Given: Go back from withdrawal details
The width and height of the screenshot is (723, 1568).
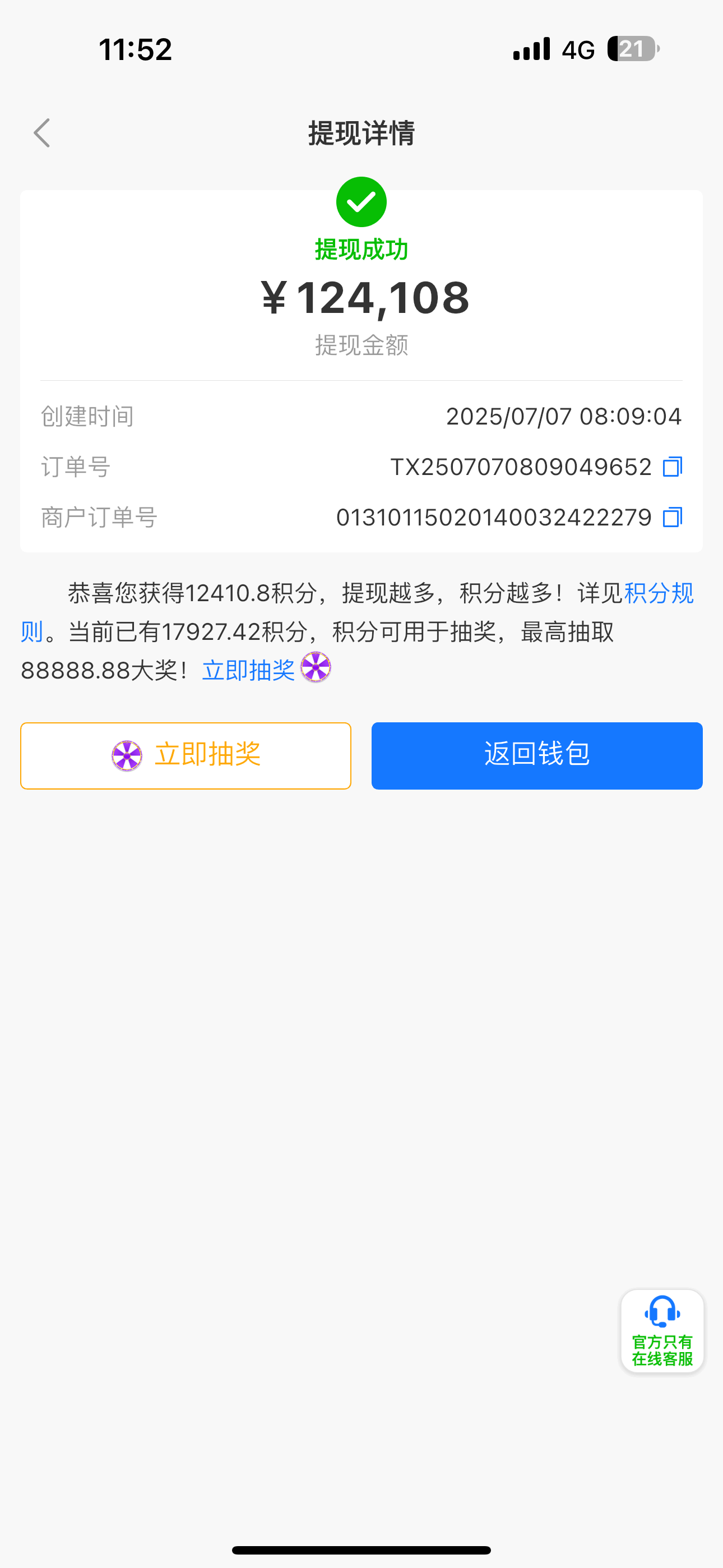Looking at the screenshot, I should (x=41, y=133).
